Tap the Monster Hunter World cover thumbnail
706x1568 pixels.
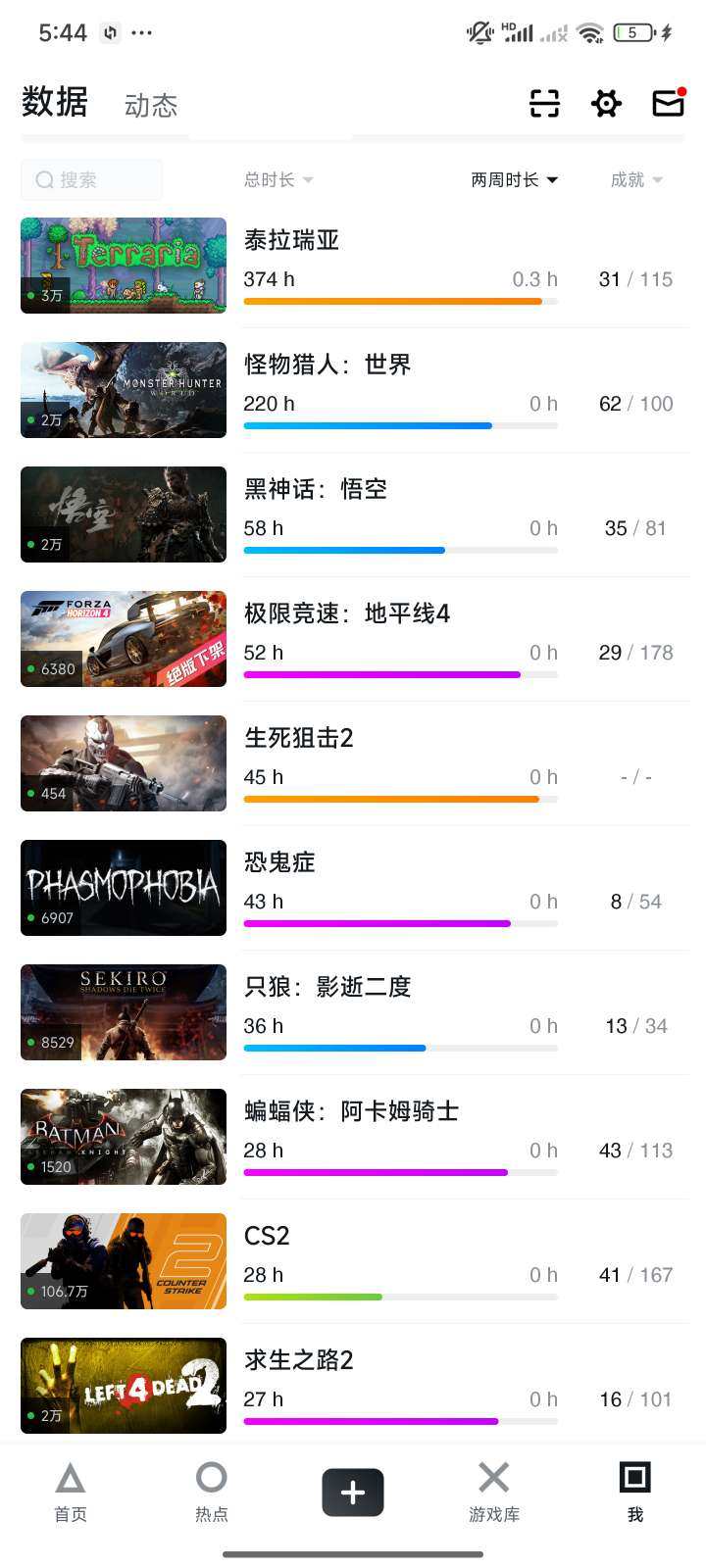pyautogui.click(x=123, y=389)
